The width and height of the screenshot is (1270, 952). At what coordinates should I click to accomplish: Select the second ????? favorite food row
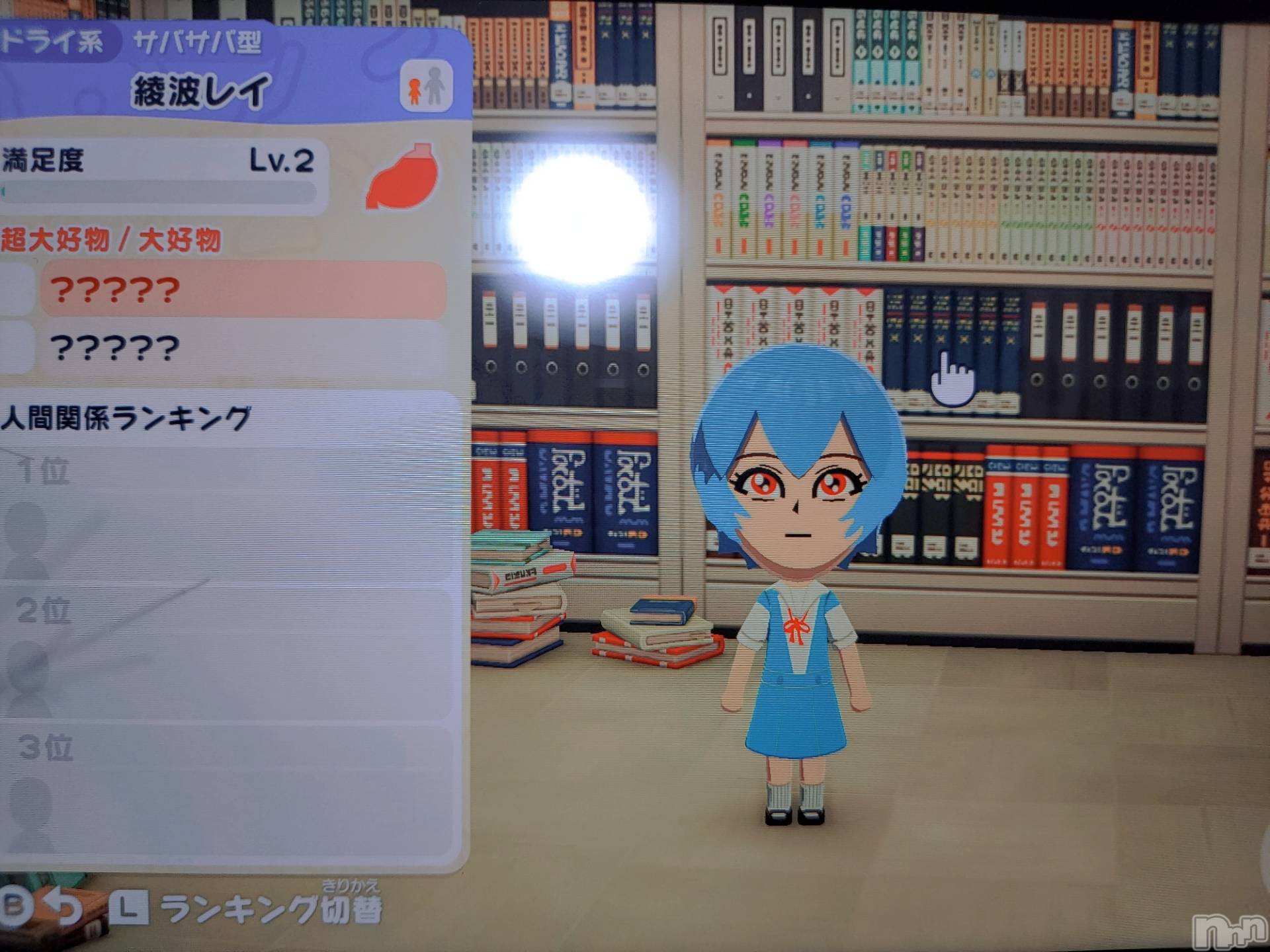[242, 347]
